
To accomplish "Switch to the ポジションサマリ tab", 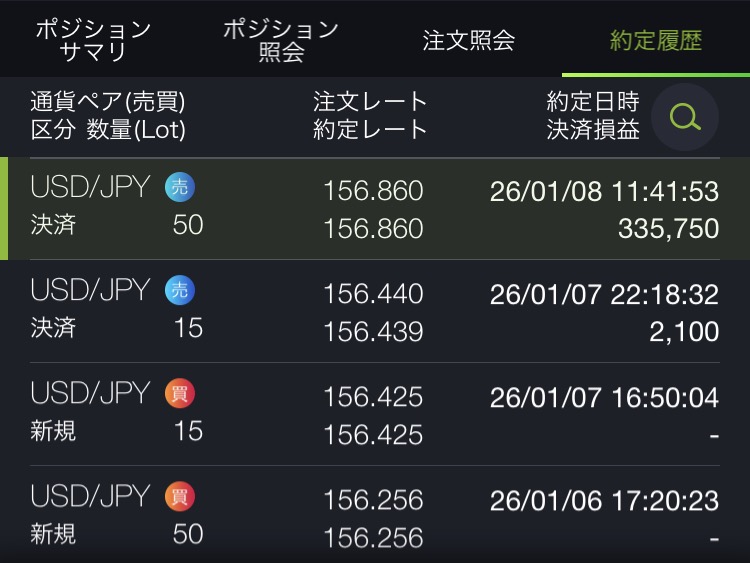I will (93, 40).
